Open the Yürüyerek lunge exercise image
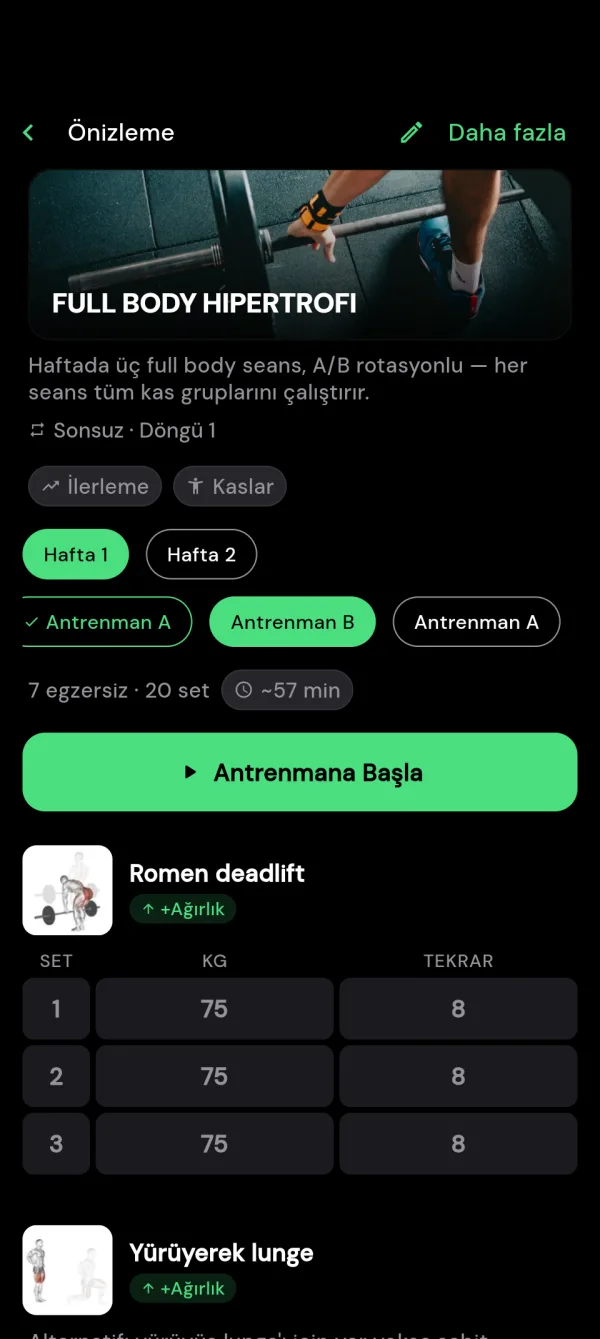Viewport: 600px width, 1339px height. click(68, 1270)
